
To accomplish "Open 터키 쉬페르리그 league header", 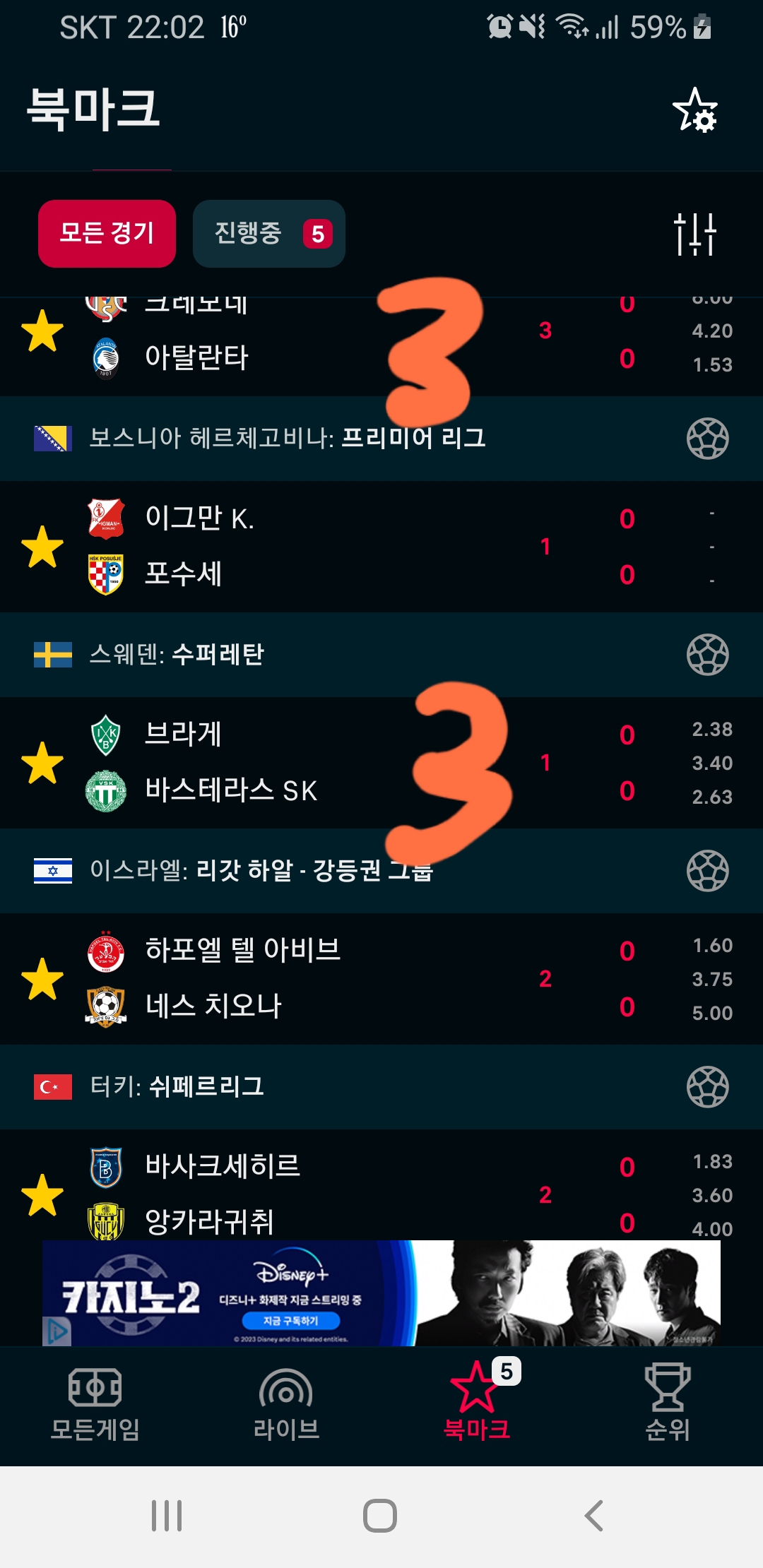I will (177, 1086).
